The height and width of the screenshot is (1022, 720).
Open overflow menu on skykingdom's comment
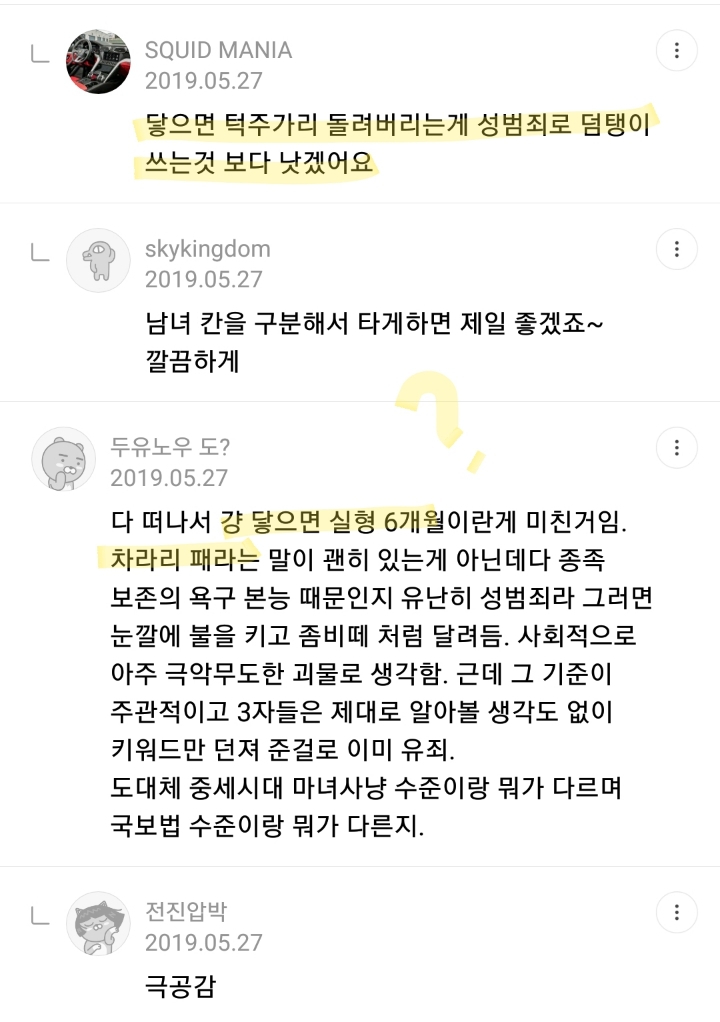[x=677, y=248]
